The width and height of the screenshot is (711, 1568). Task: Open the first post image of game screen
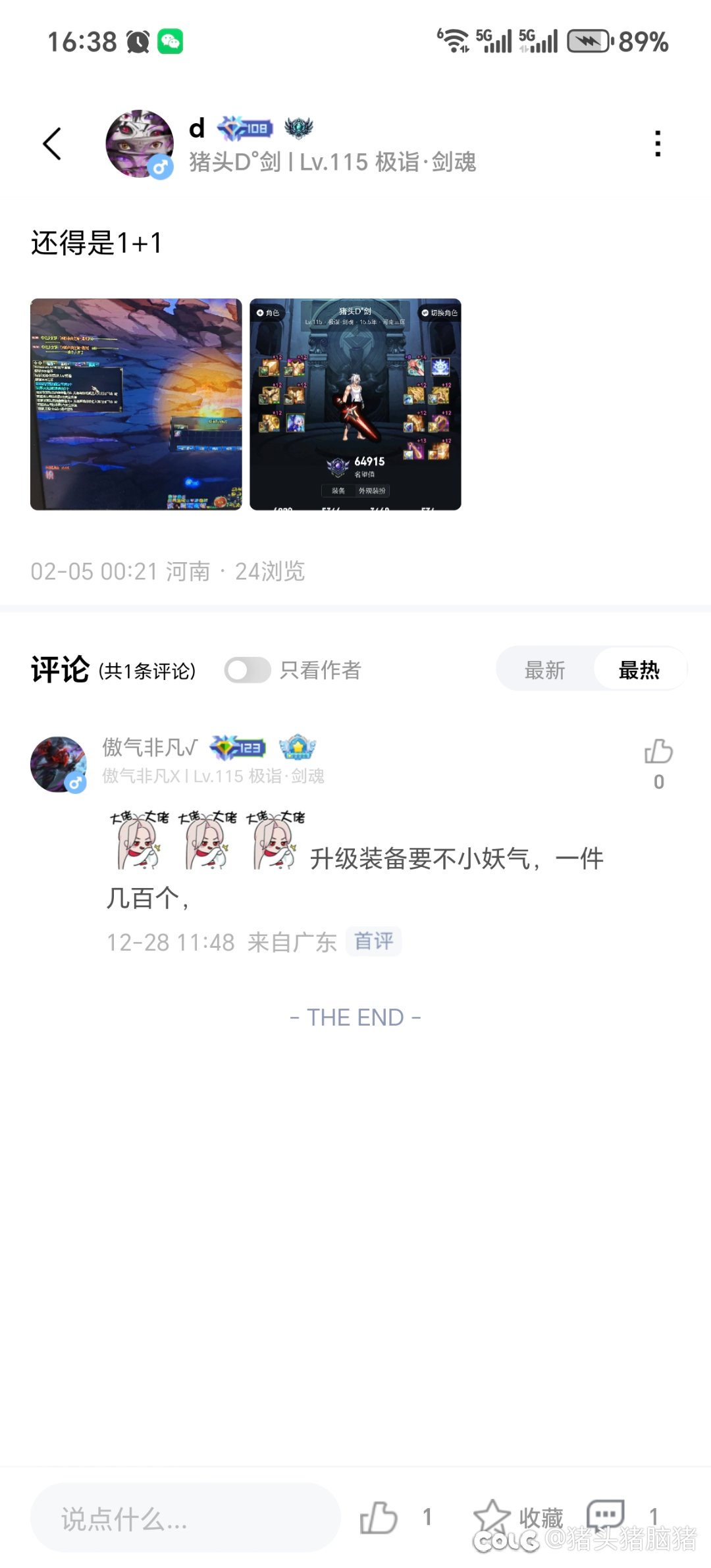click(136, 404)
